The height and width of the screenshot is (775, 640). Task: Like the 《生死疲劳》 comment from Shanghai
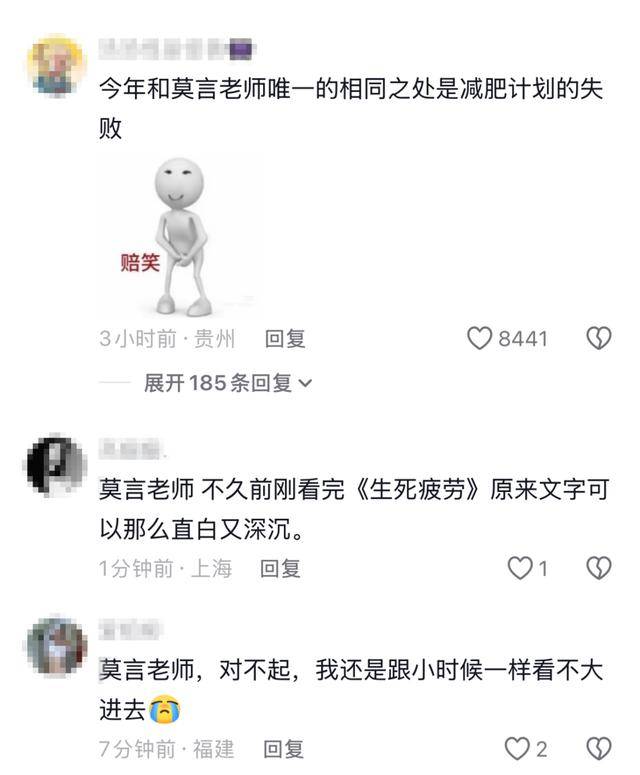click(x=519, y=568)
